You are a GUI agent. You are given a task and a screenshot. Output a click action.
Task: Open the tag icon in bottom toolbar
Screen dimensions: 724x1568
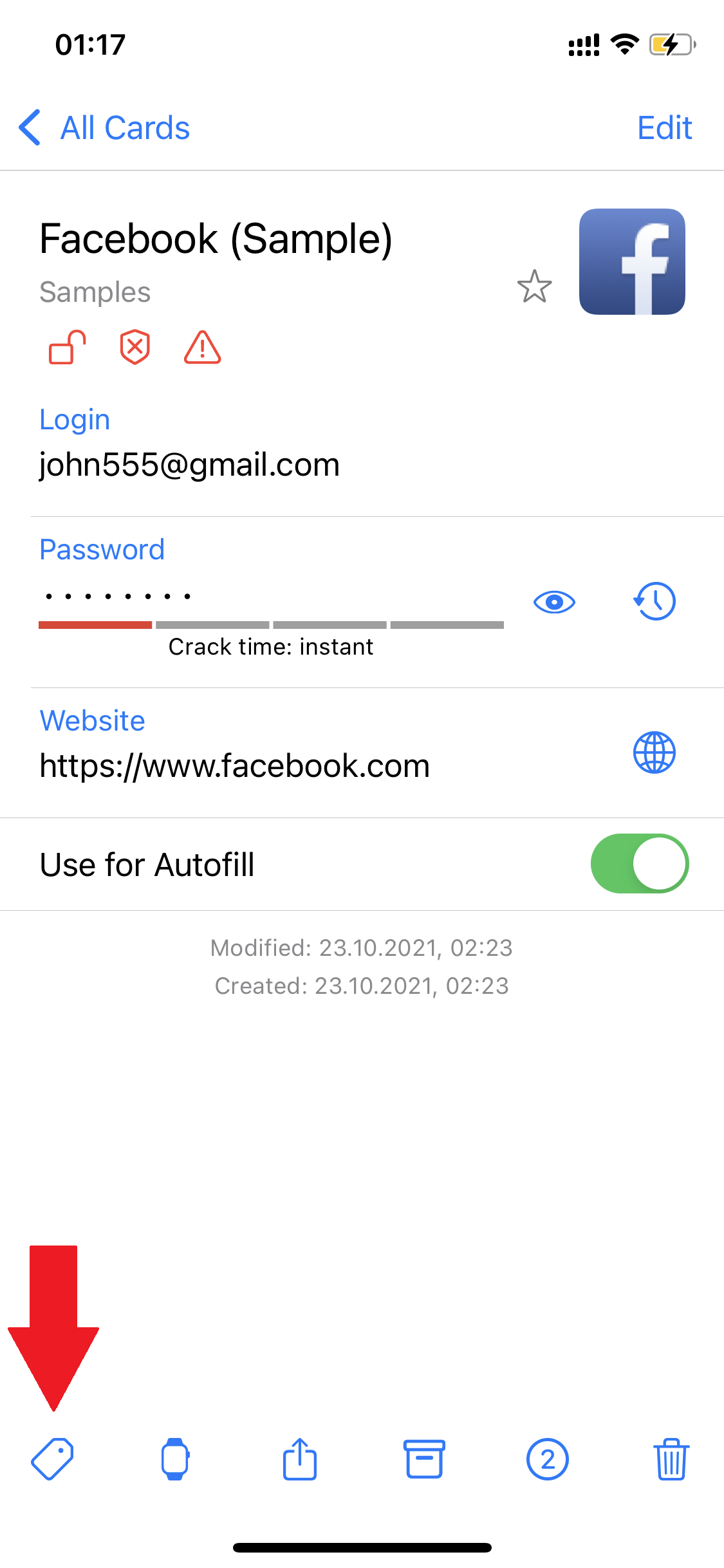[52, 1459]
